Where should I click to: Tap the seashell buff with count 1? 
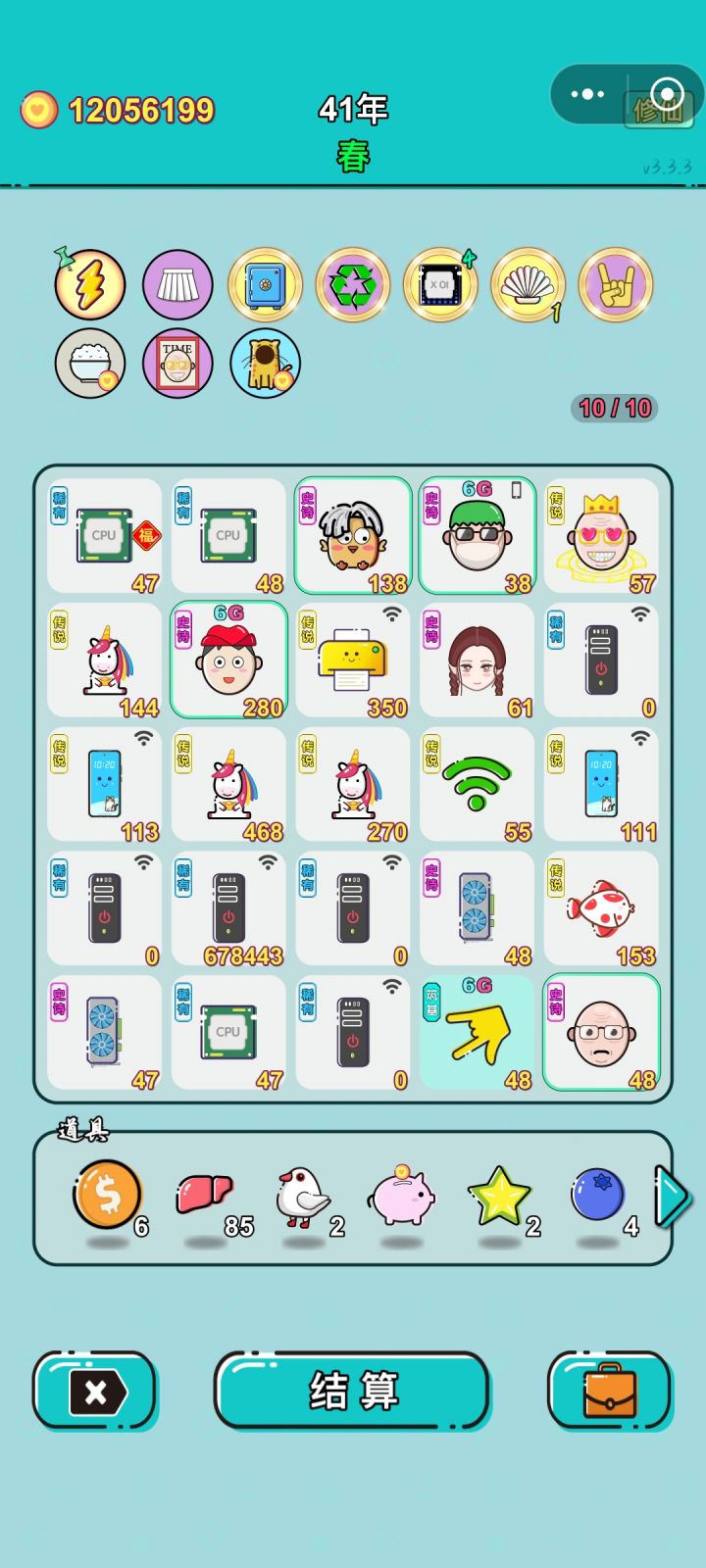click(529, 283)
